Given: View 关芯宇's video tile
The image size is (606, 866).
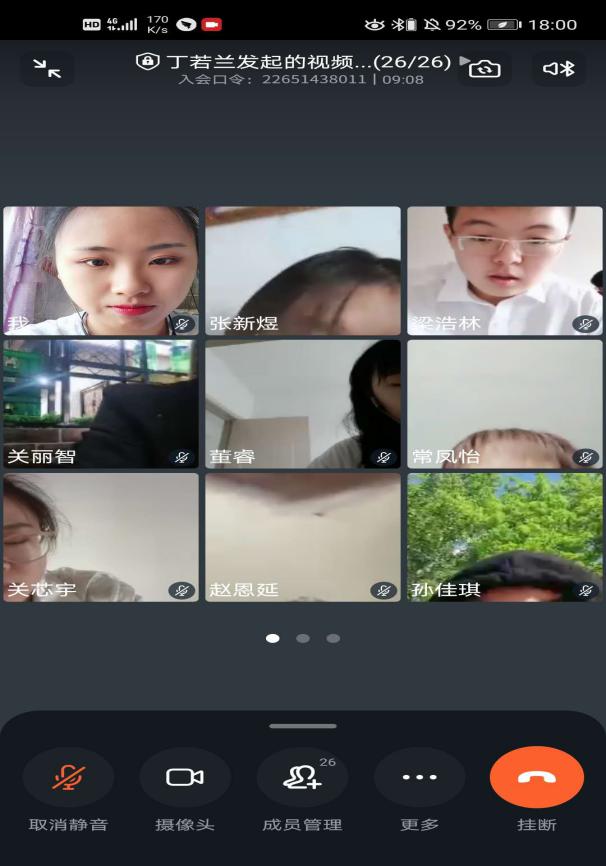Looking at the screenshot, I should tap(101, 537).
